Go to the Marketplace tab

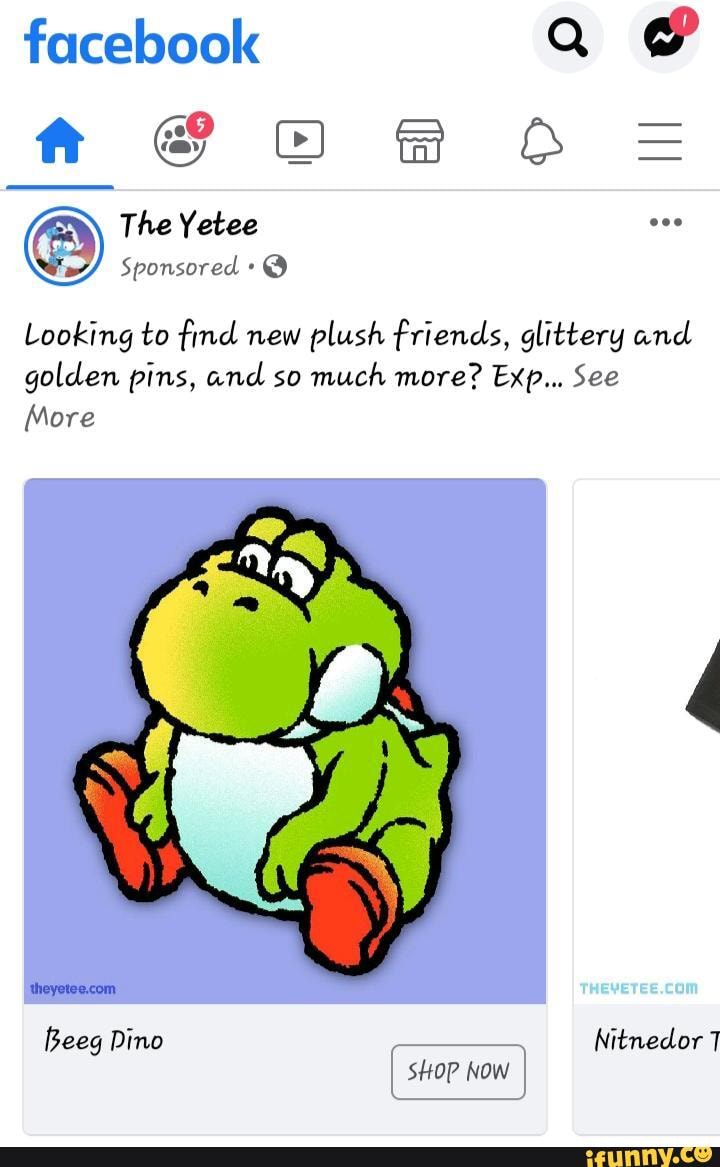point(419,141)
